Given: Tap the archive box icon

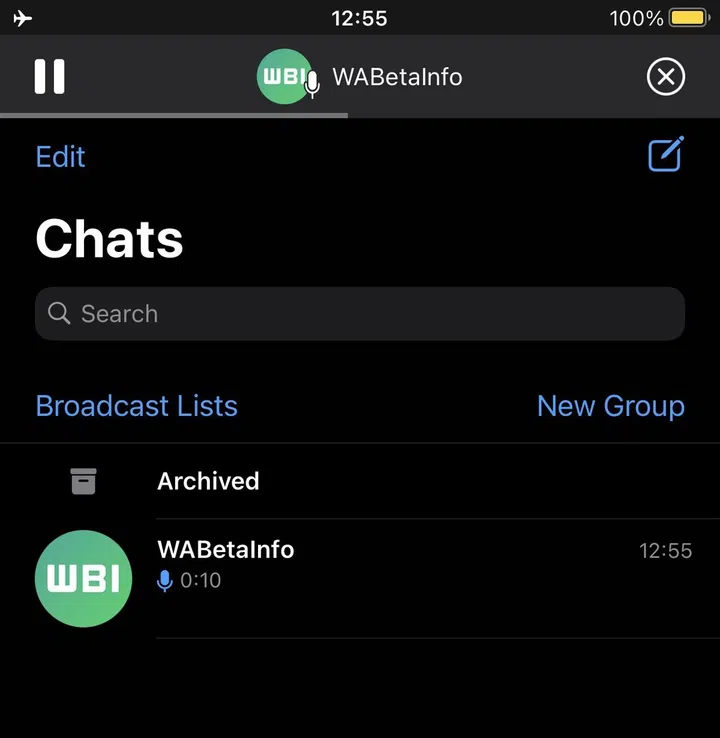Looking at the screenshot, I should coord(84,481).
